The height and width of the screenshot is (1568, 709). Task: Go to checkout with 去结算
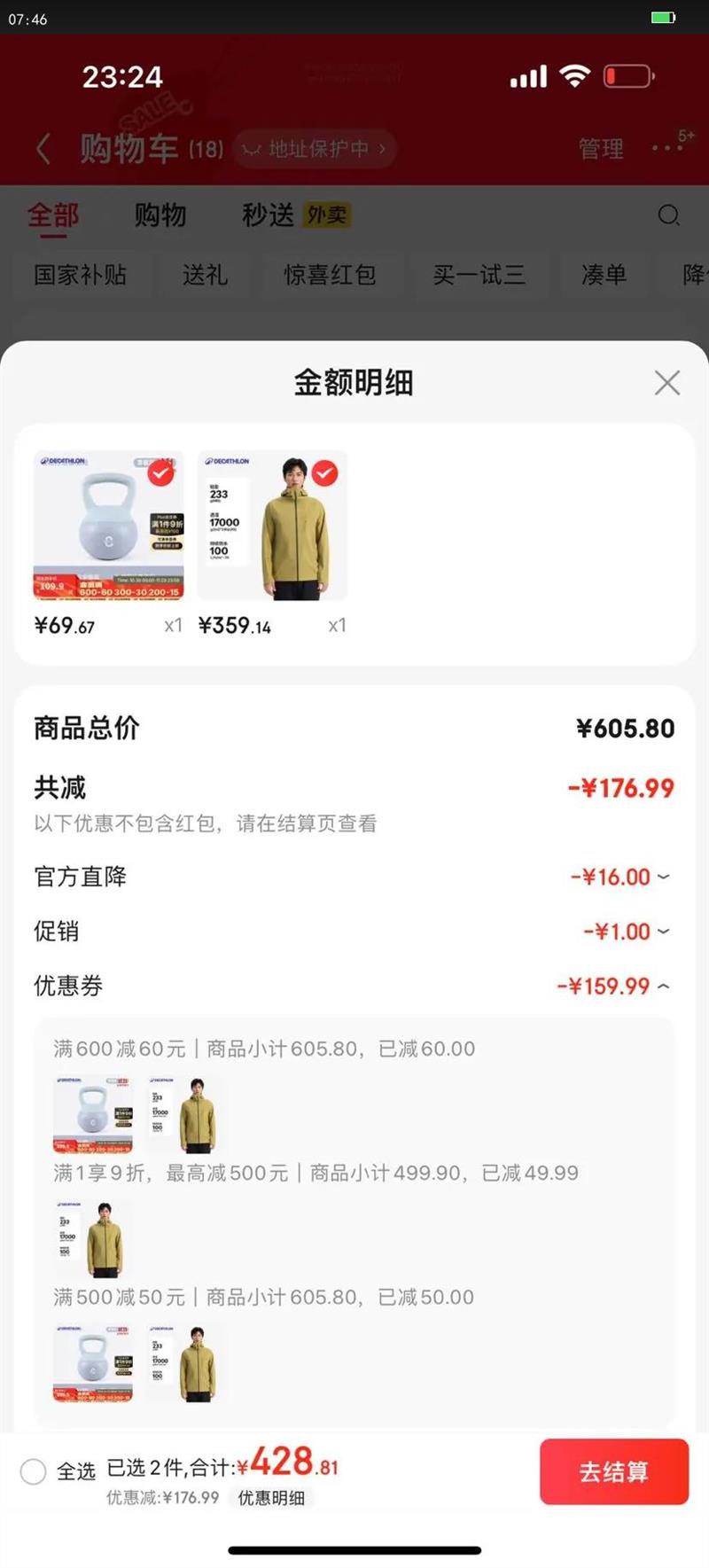pyautogui.click(x=613, y=1471)
